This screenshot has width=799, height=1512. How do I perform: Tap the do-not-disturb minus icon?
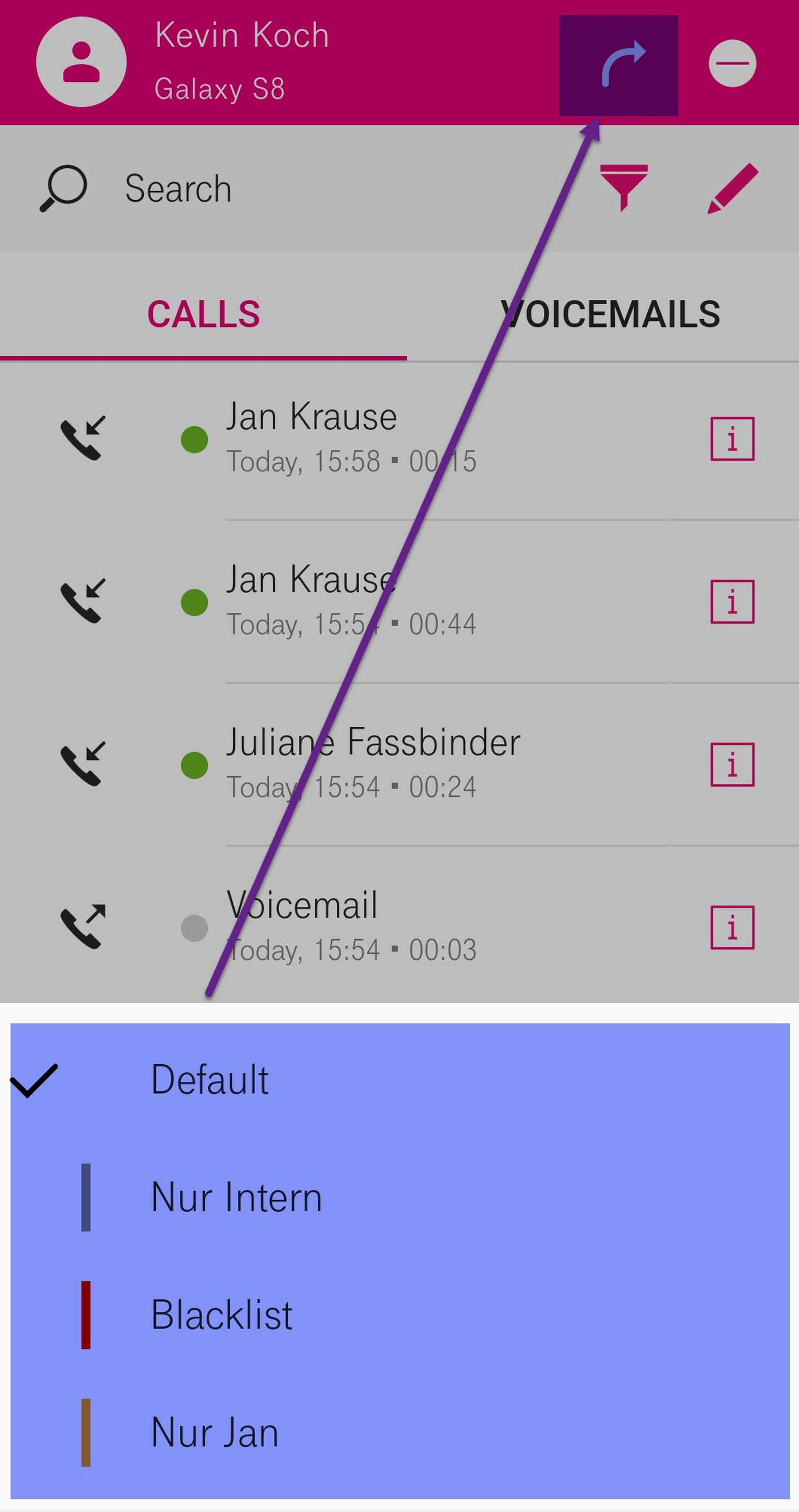[x=731, y=64]
